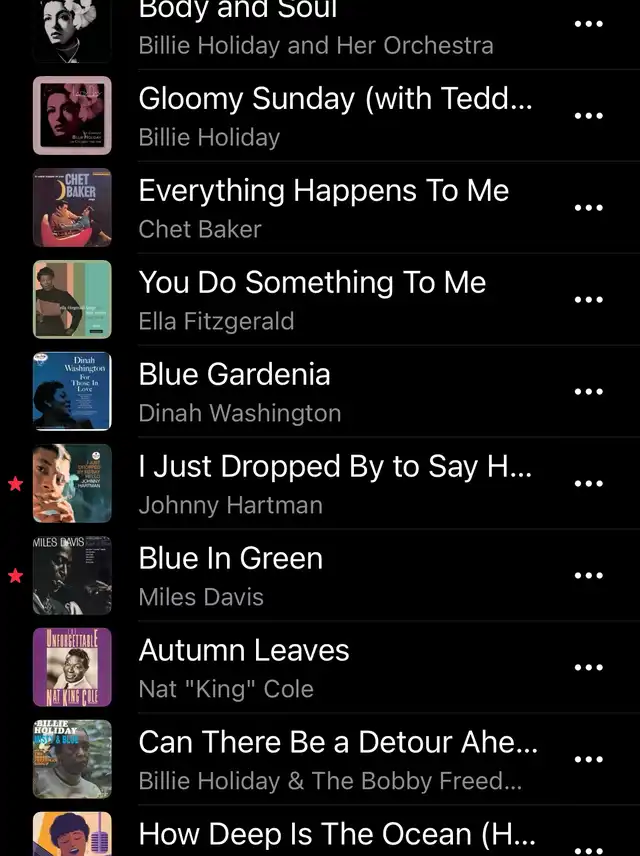
Task: Open the three-dot menu for Blue Gardenia
Action: pos(589,392)
